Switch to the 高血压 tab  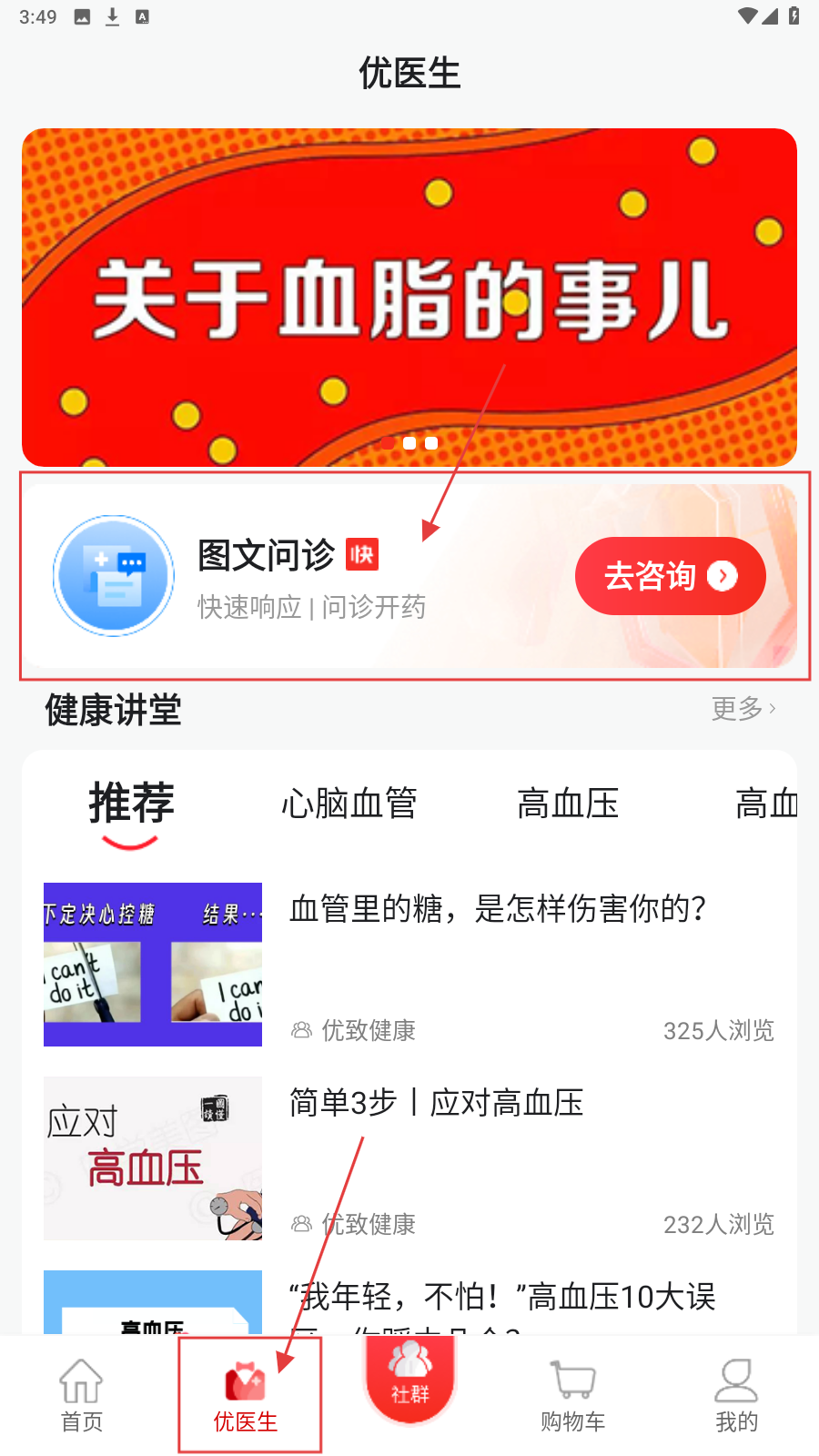tap(568, 804)
